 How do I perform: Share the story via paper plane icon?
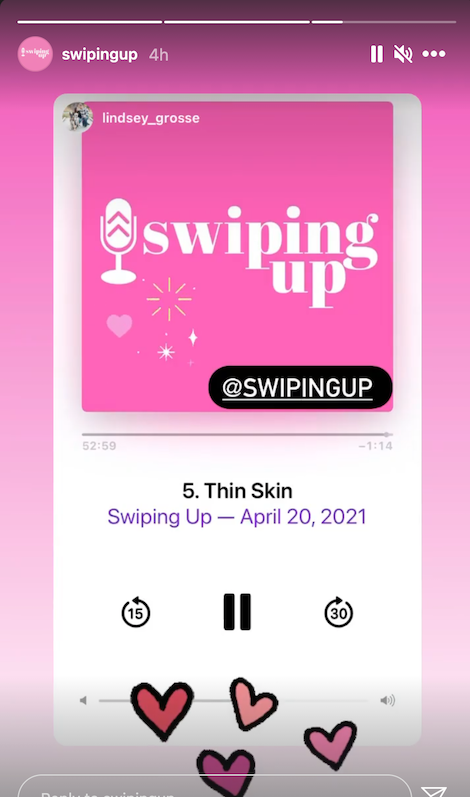click(x=434, y=791)
